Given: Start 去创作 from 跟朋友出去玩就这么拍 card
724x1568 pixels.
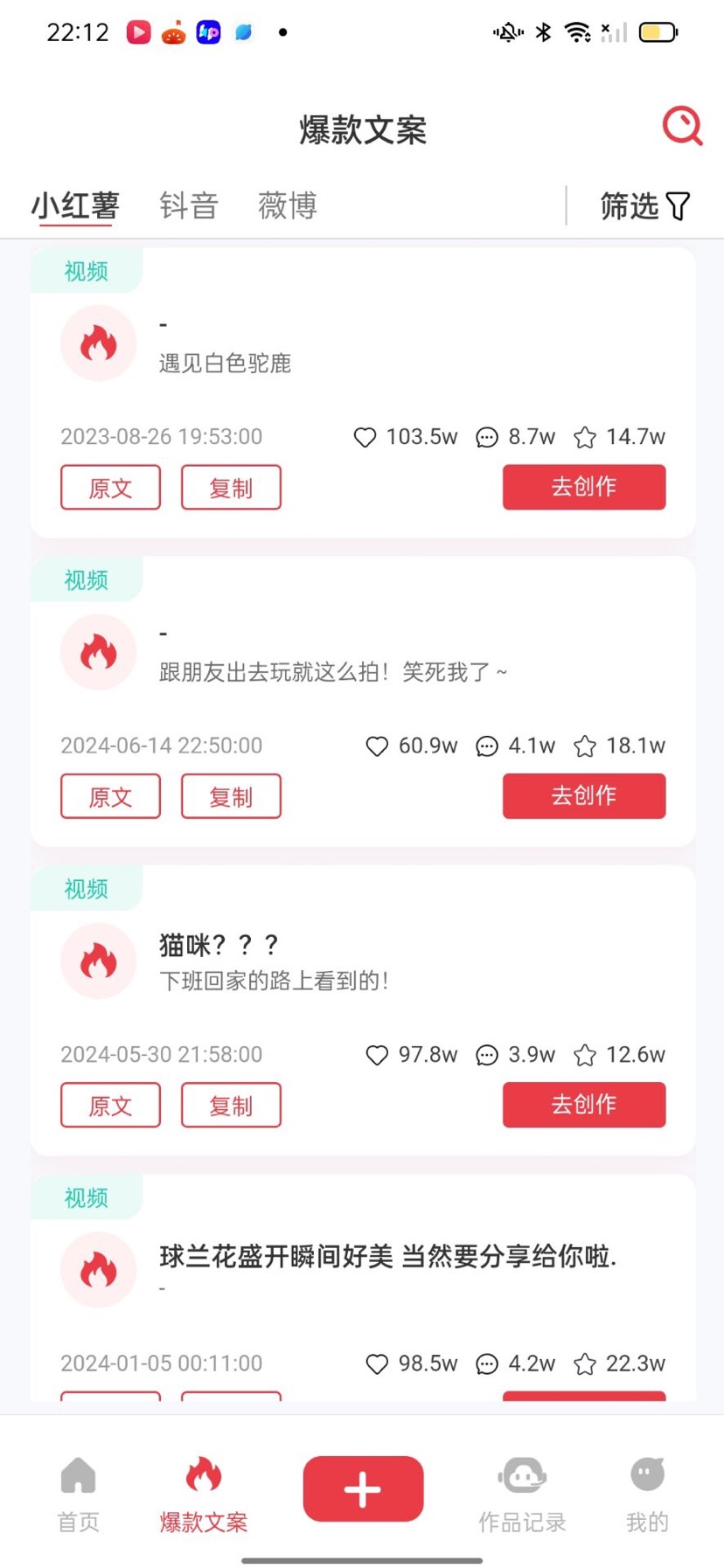Looking at the screenshot, I should [583, 795].
